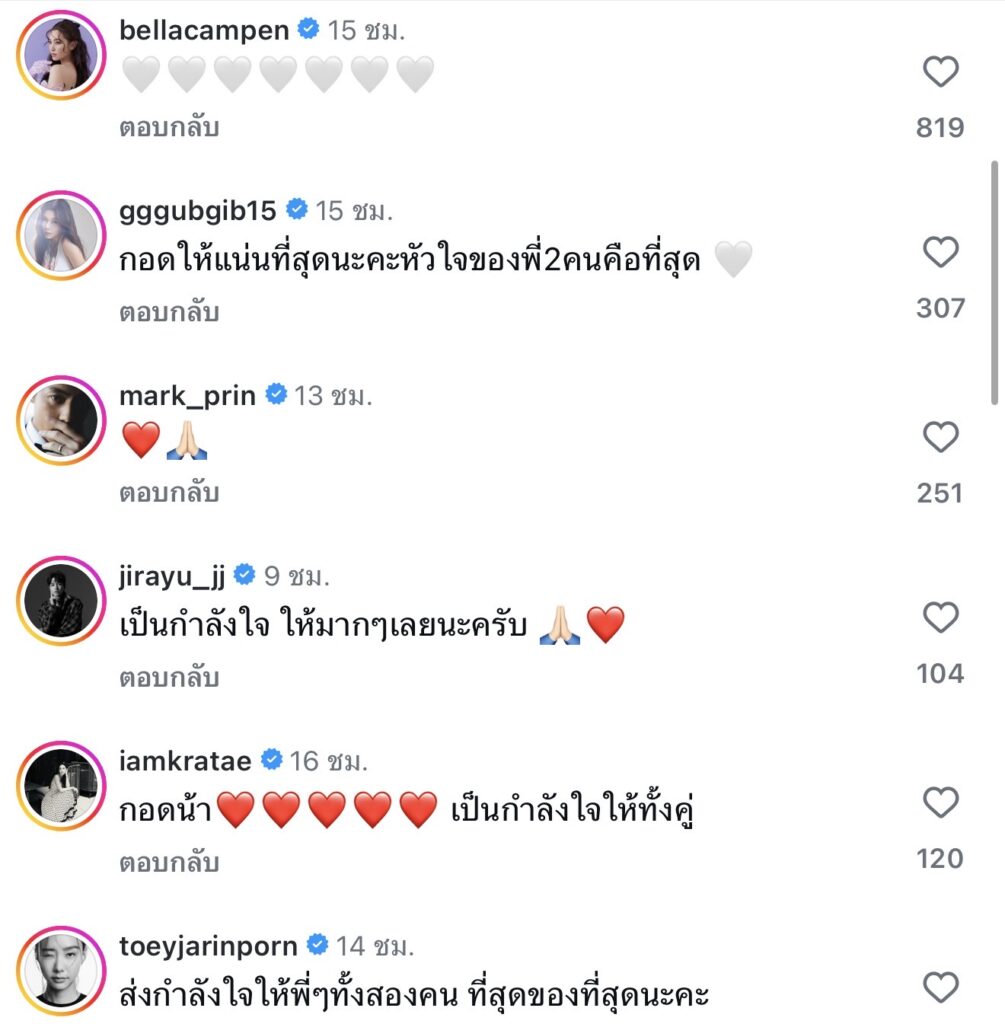Tap ตอบกลับ under iamkratae's comment
1005x1024 pixels.
click(168, 861)
